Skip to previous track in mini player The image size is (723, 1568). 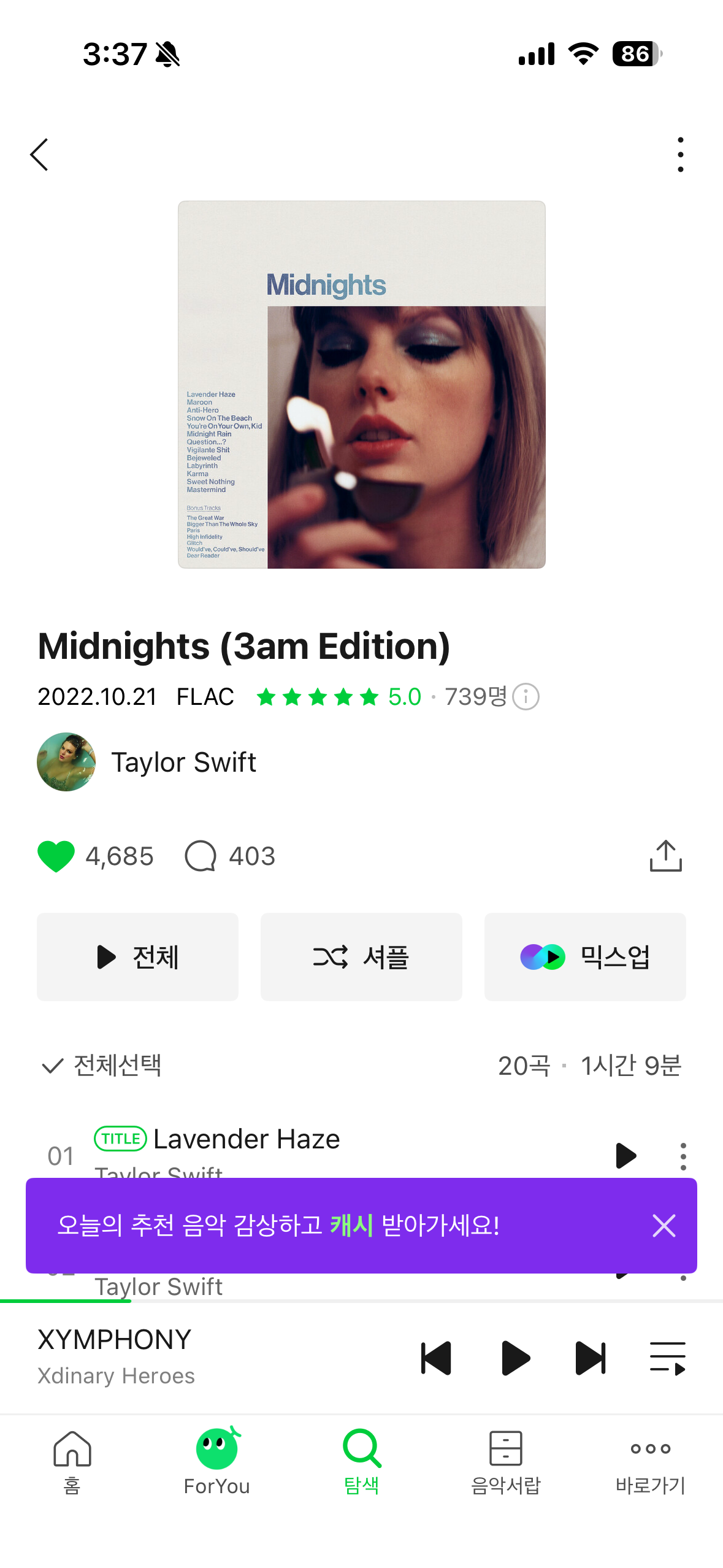[x=436, y=1358]
